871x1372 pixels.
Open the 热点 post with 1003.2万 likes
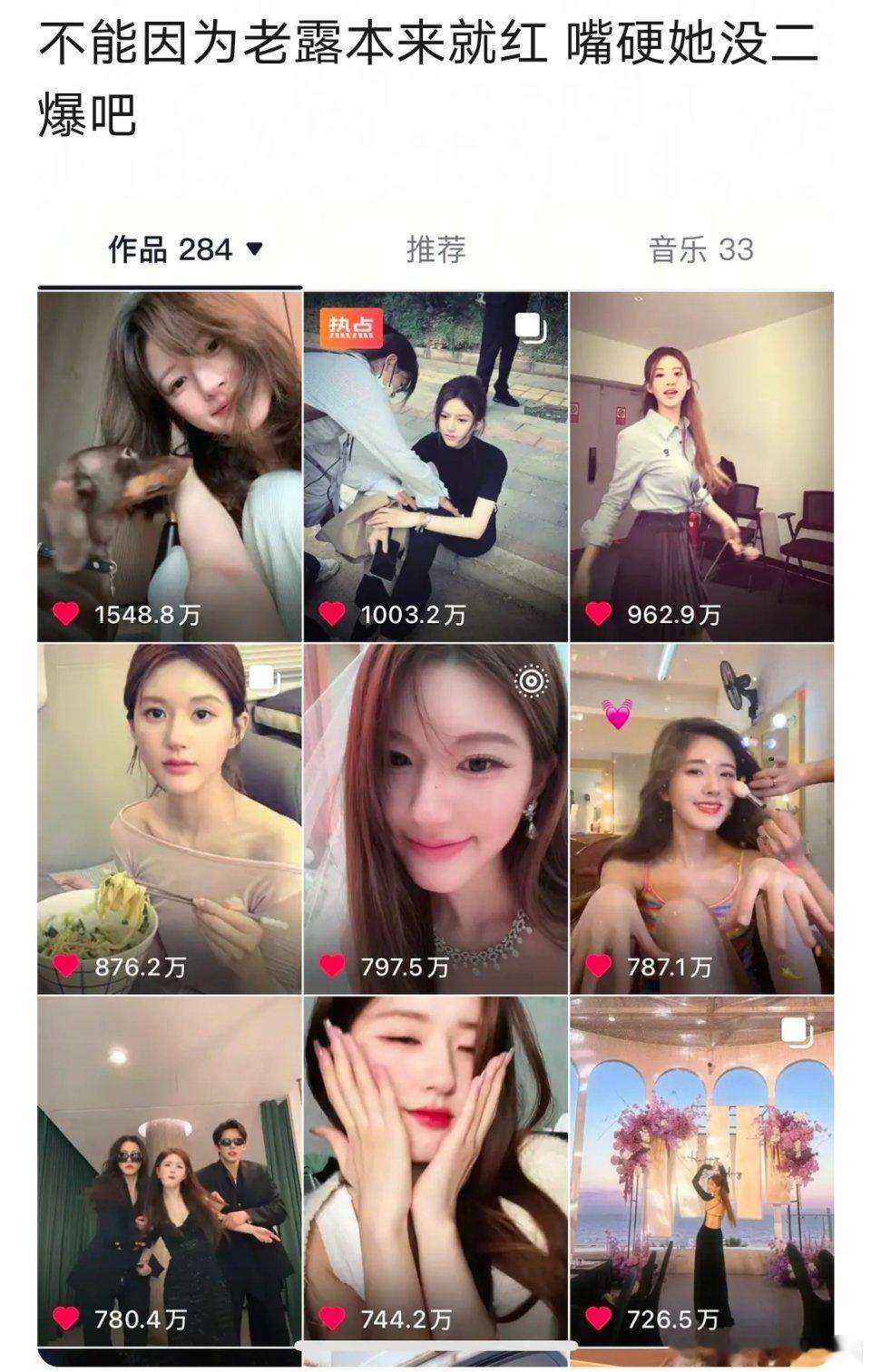click(x=435, y=466)
